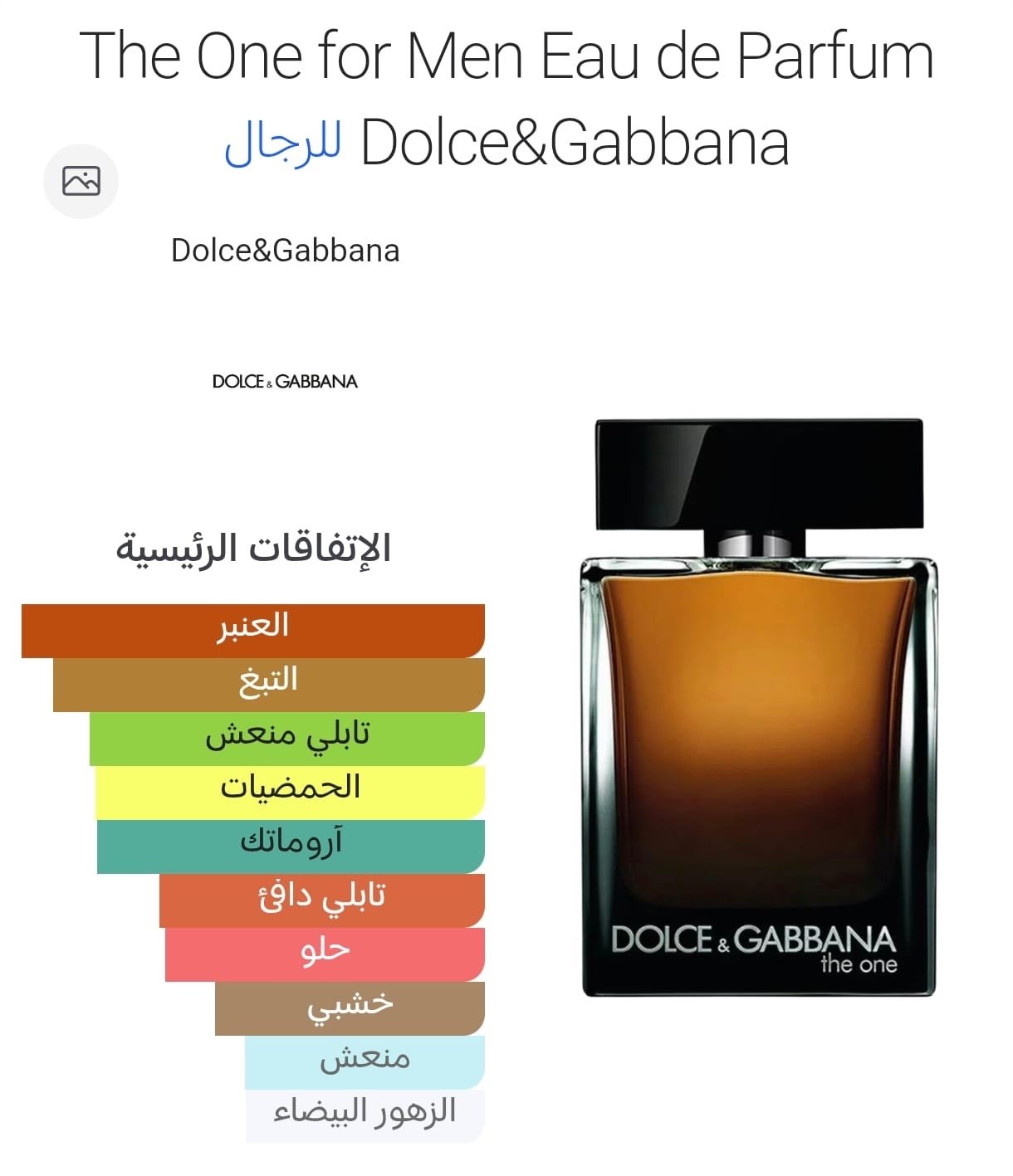This screenshot has width=1013, height=1176.
Task: Open the Dolce&Gabbana designer page
Action: (x=285, y=251)
